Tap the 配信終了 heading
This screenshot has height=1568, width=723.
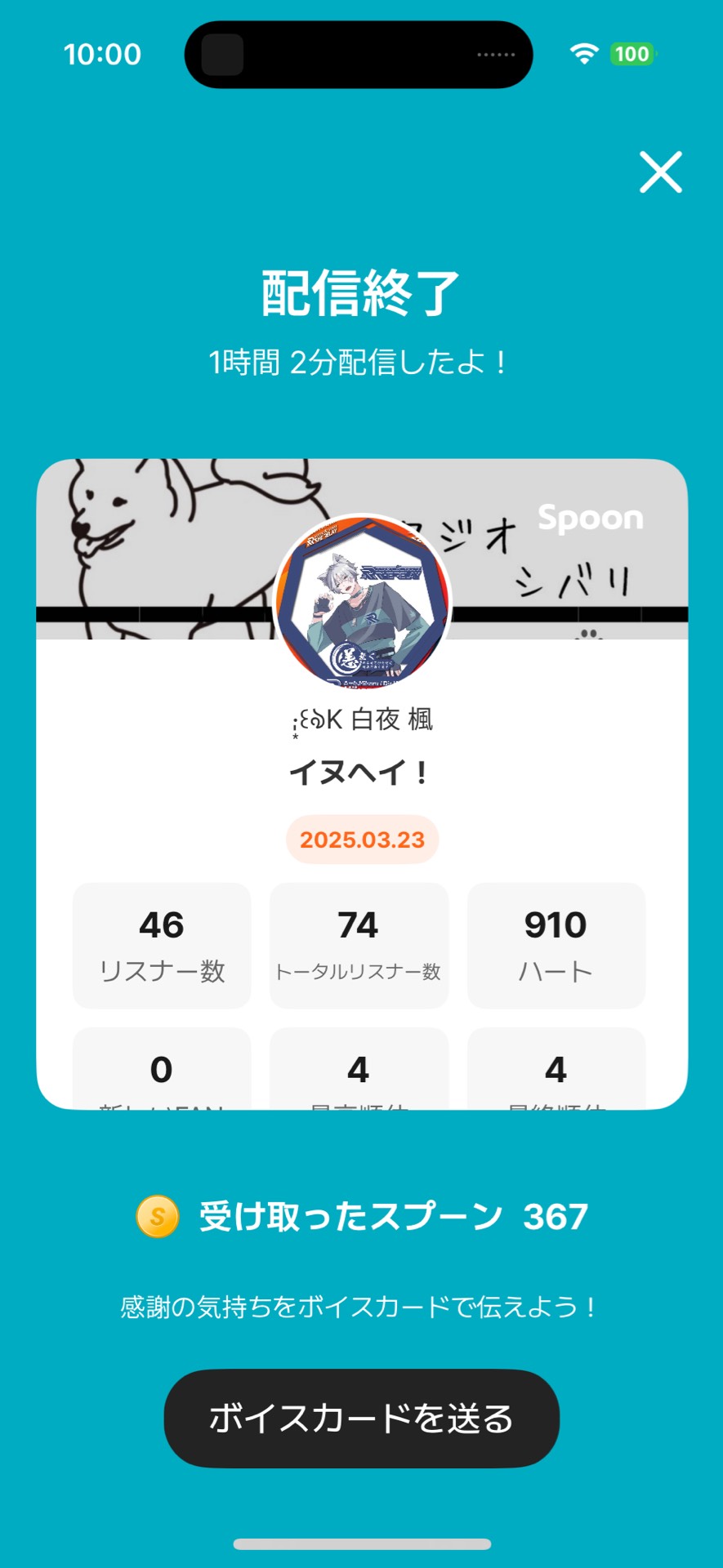[x=360, y=294]
